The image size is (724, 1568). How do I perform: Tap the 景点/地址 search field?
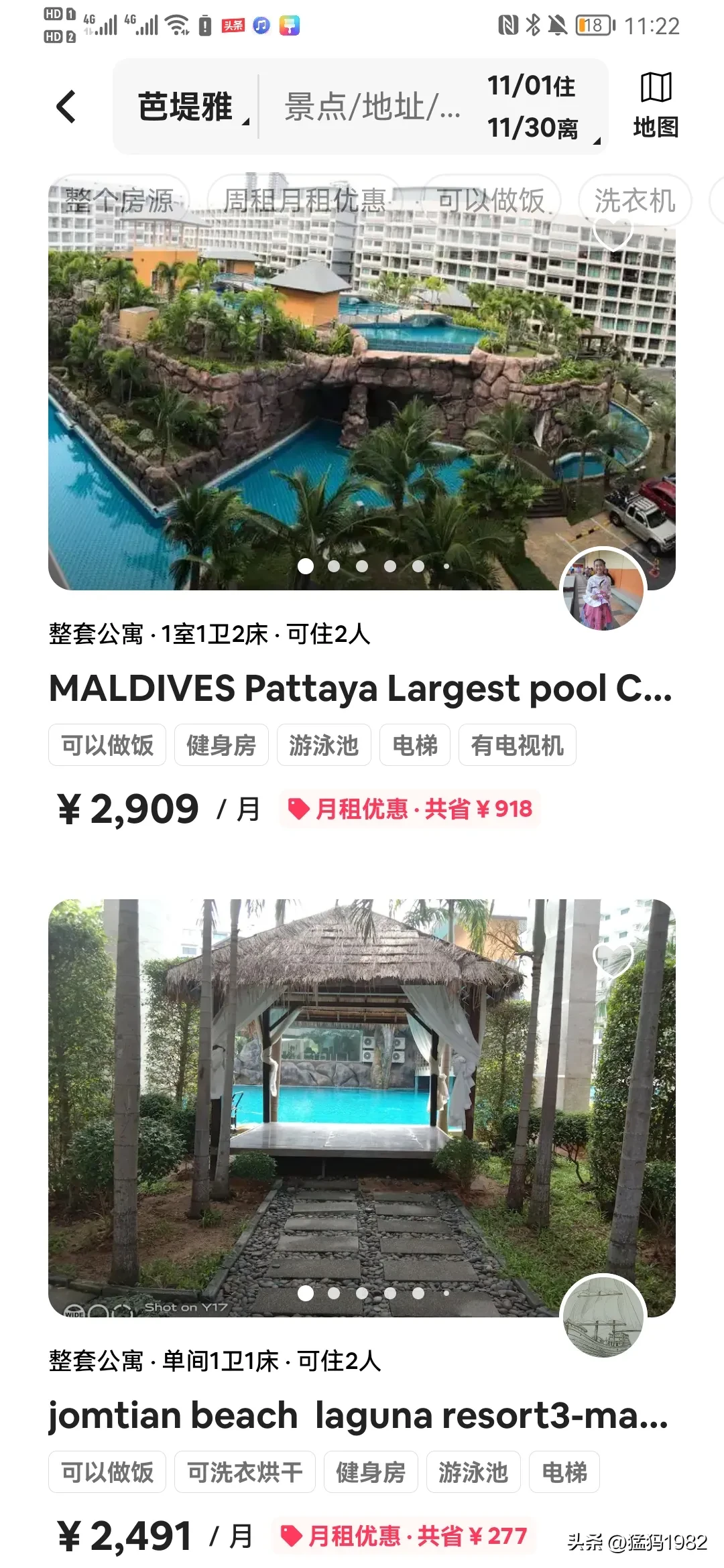point(372,107)
